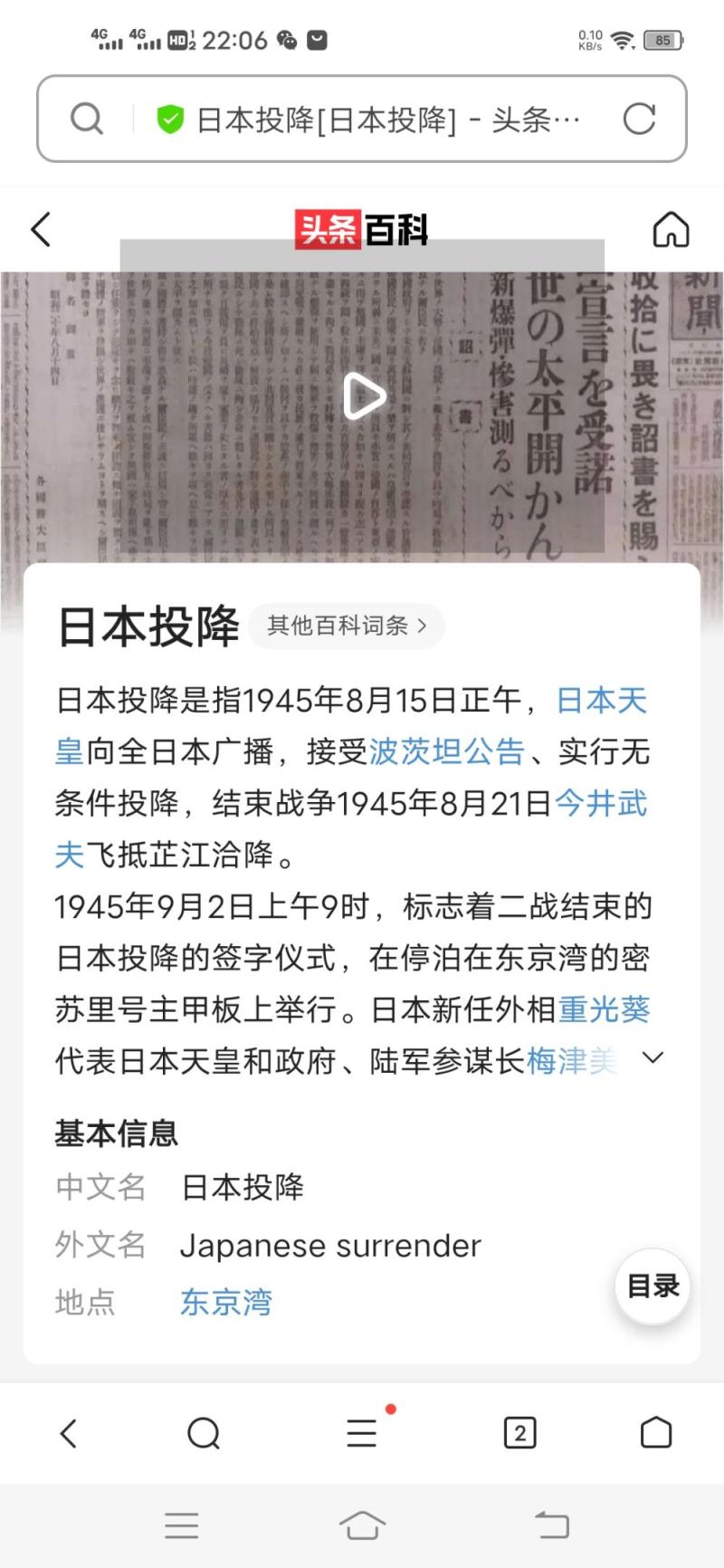
Task: Open 其他百科词条 chip
Action: (x=346, y=626)
